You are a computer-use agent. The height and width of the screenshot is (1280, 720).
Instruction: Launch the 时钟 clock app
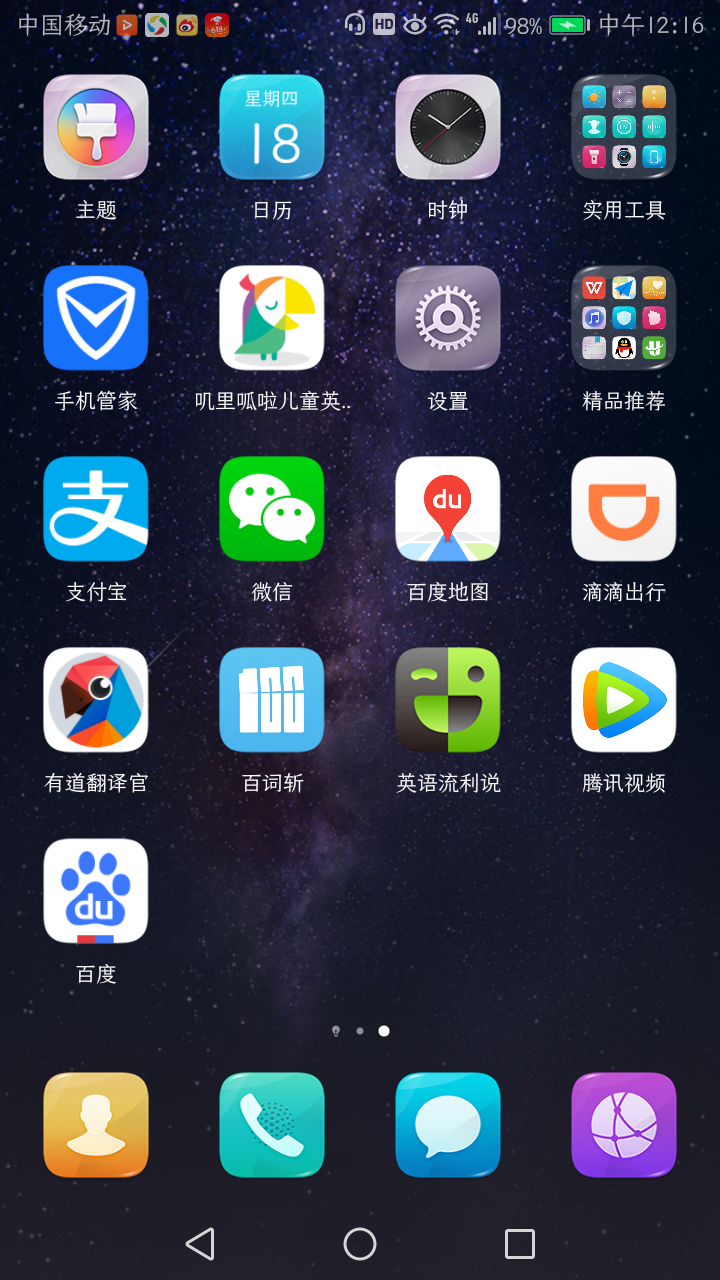point(448,127)
